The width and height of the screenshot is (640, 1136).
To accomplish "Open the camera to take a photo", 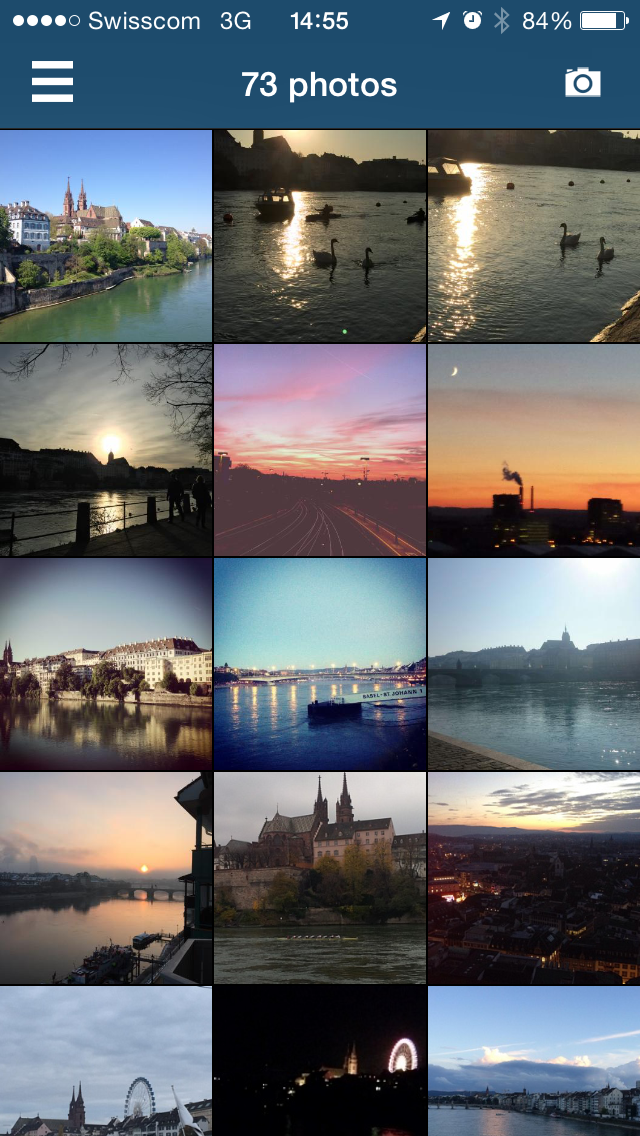I will click(582, 83).
